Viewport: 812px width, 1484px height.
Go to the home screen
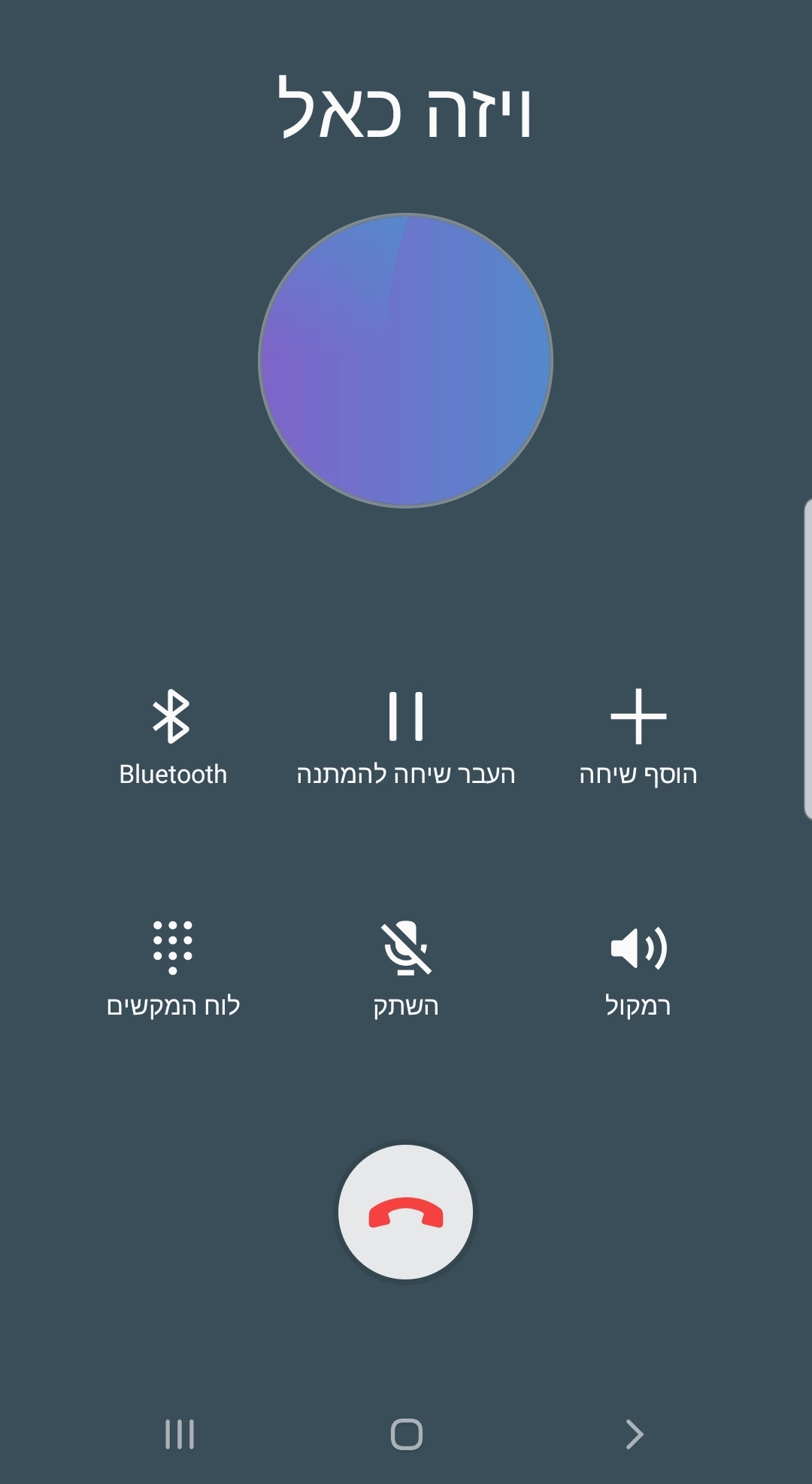tap(406, 1434)
